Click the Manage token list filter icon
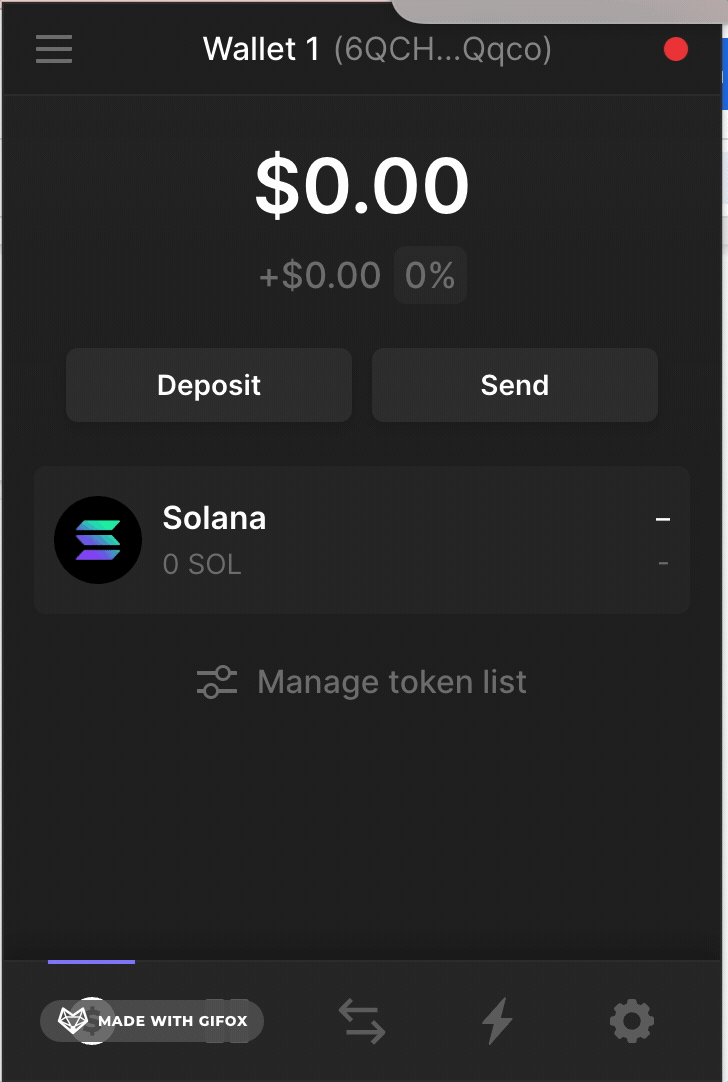The height and width of the screenshot is (1082, 728). click(x=216, y=681)
